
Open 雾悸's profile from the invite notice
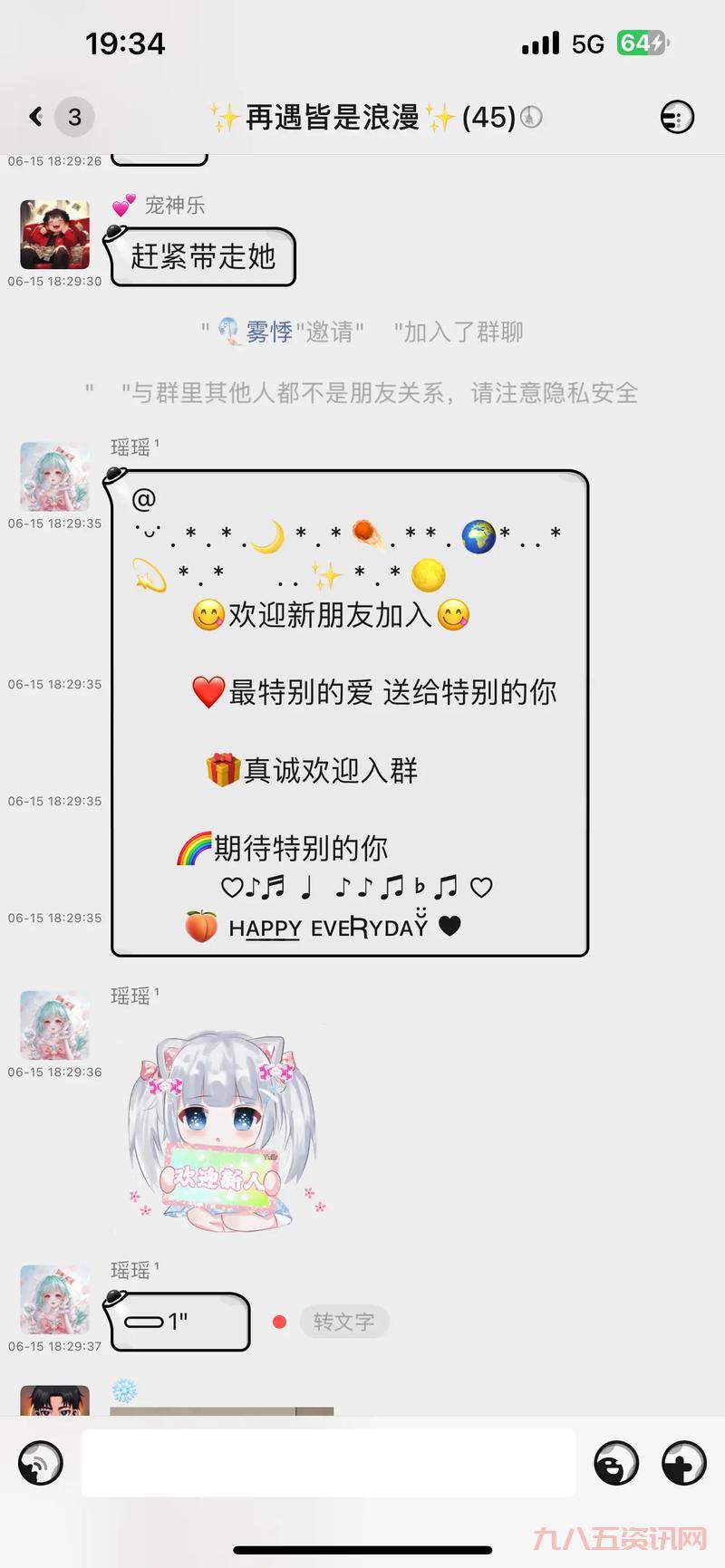(x=269, y=332)
